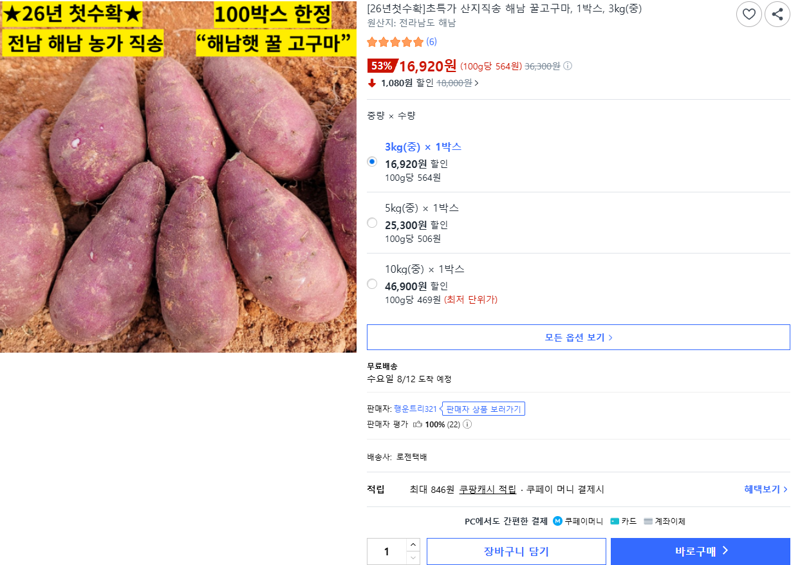The image size is (800, 565).
Task: Open the sweet potato product image
Action: click(178, 176)
